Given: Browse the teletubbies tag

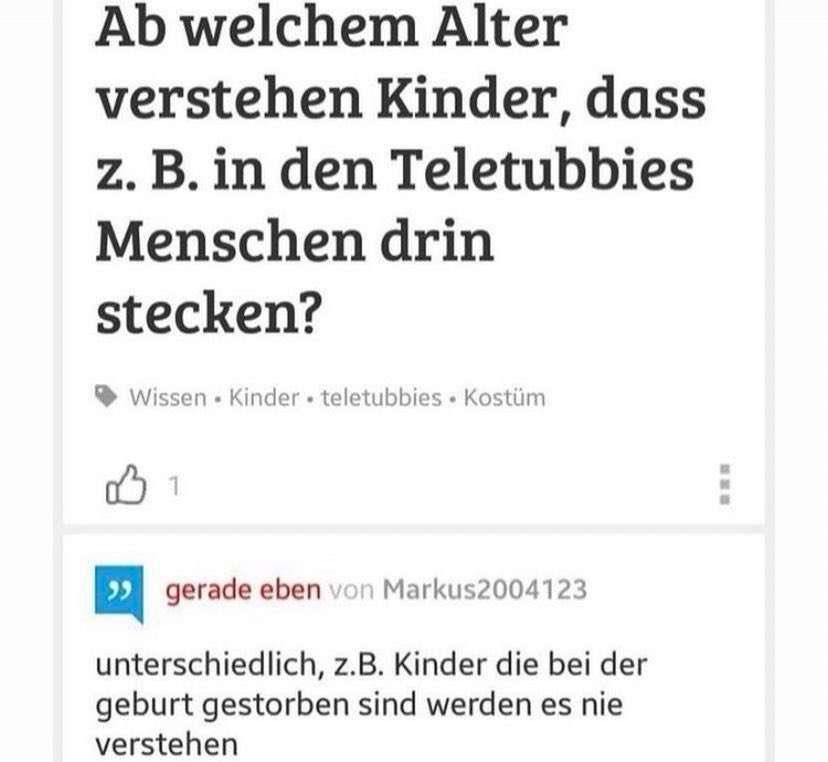Looking at the screenshot, I should pos(381,397).
